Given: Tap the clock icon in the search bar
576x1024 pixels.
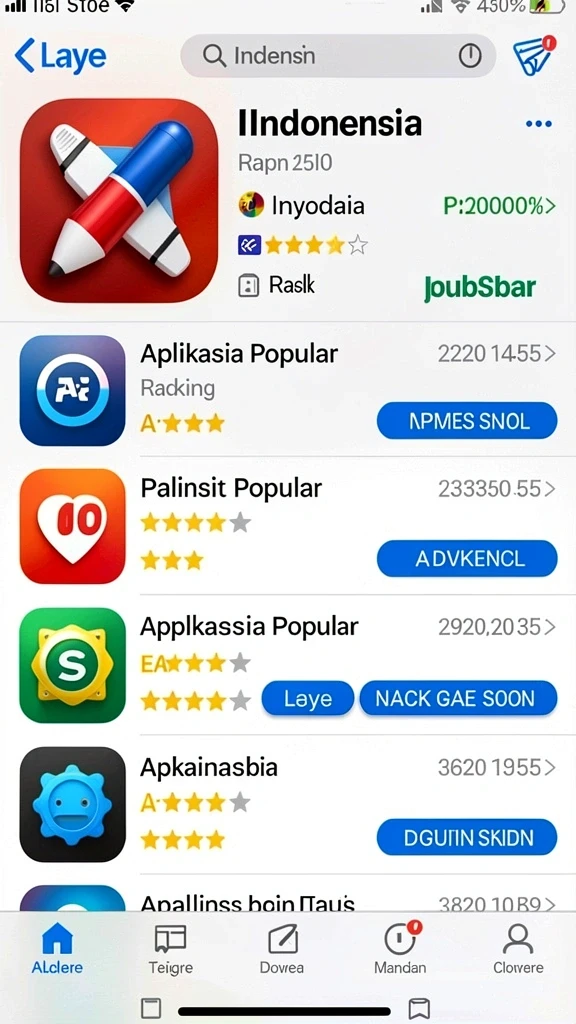Looking at the screenshot, I should 470,56.
